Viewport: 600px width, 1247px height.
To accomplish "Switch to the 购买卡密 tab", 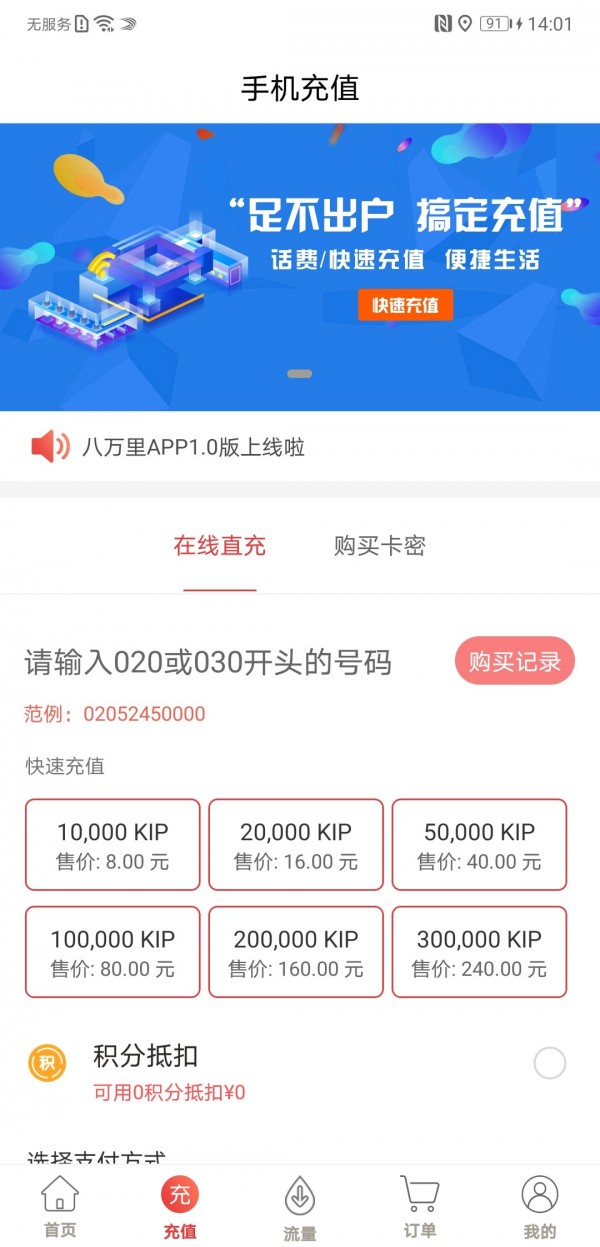I will [380, 546].
